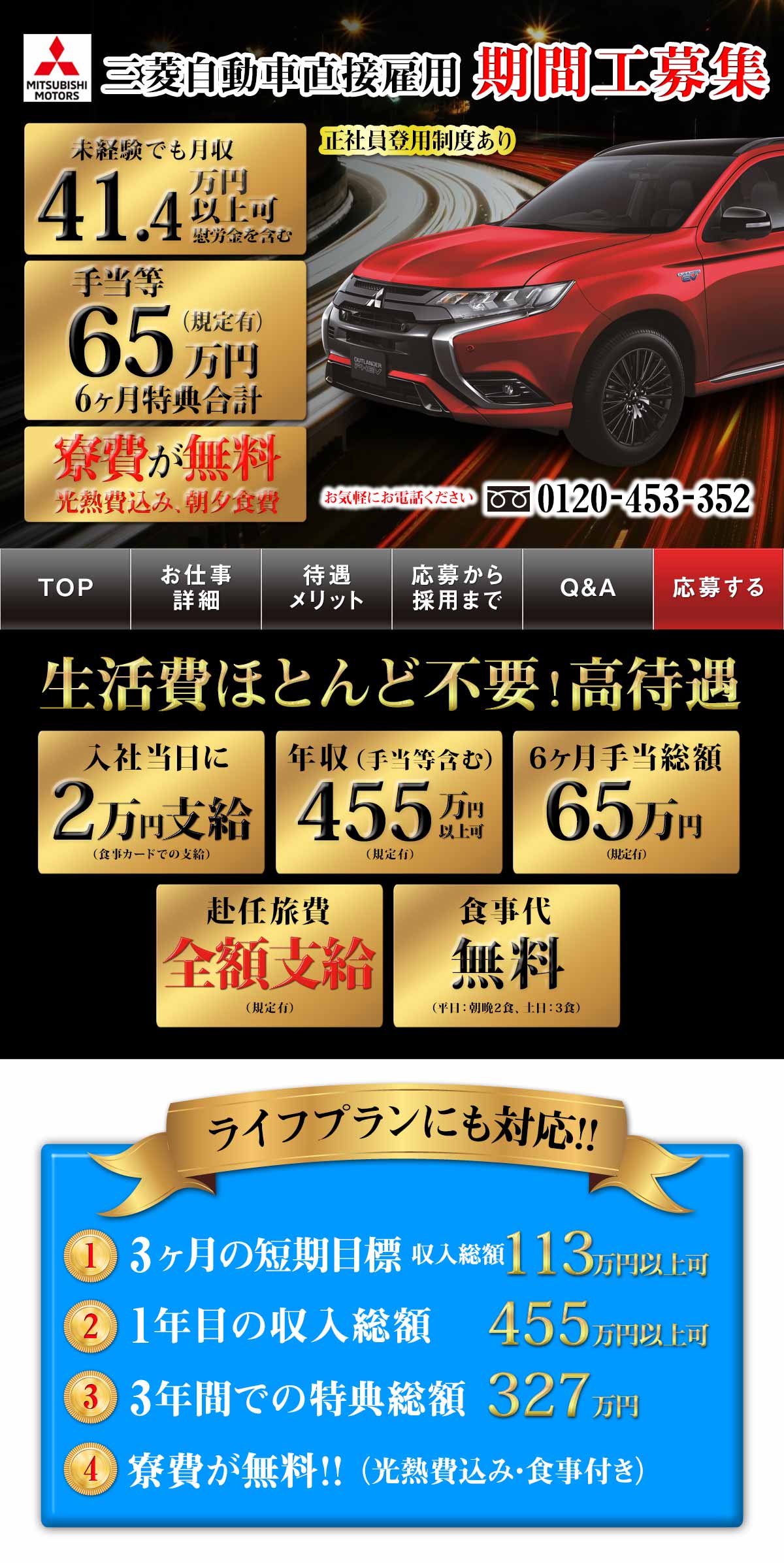Open the Q&A section

588,588
